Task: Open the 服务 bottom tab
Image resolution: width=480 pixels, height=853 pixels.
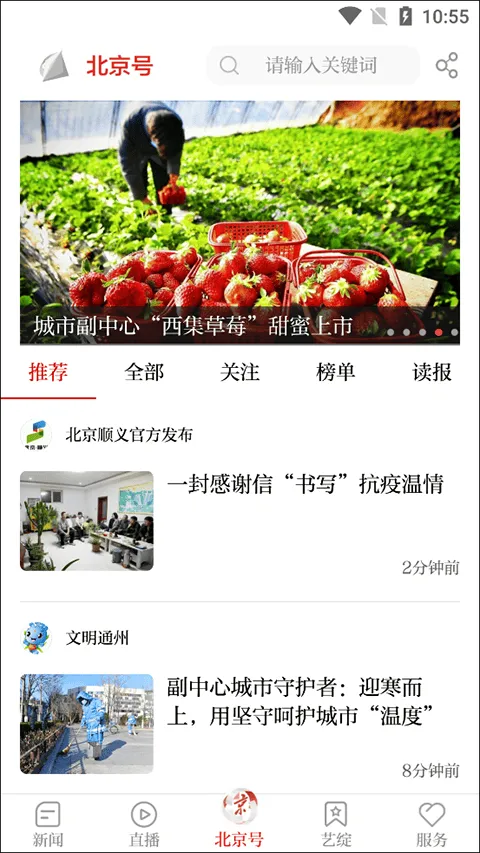Action: (x=432, y=824)
